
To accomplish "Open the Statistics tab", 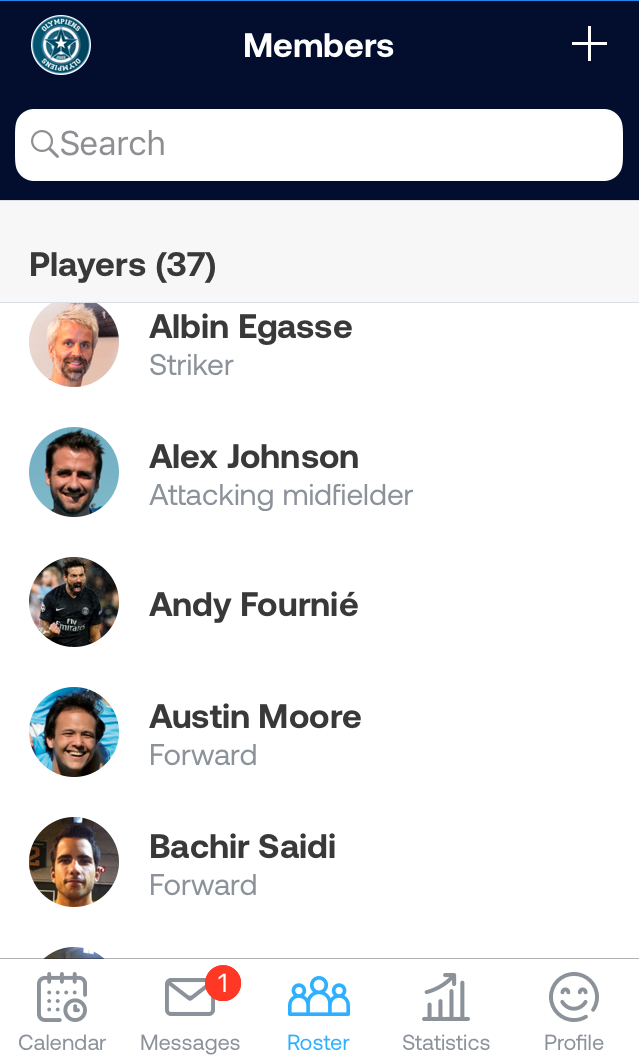I will coord(446,1012).
